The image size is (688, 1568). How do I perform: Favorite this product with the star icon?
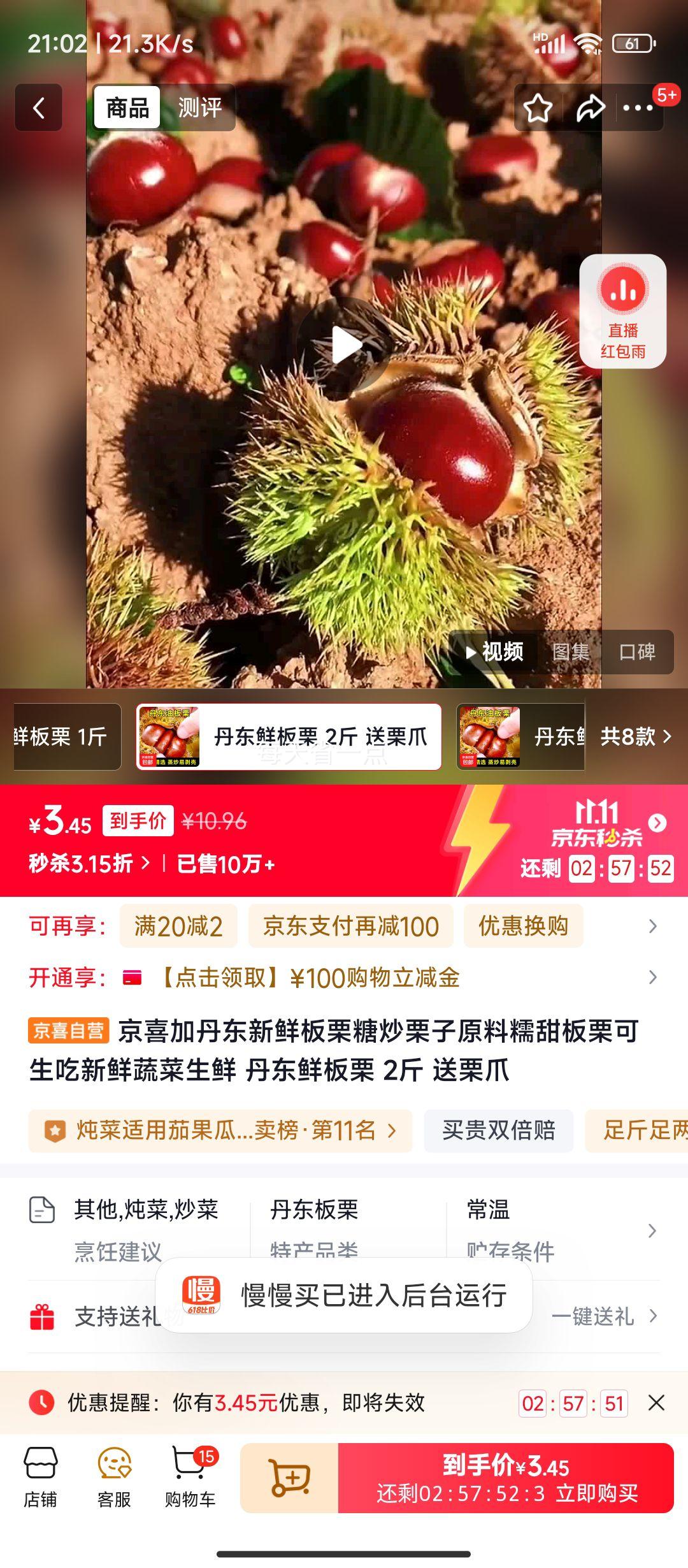(538, 108)
